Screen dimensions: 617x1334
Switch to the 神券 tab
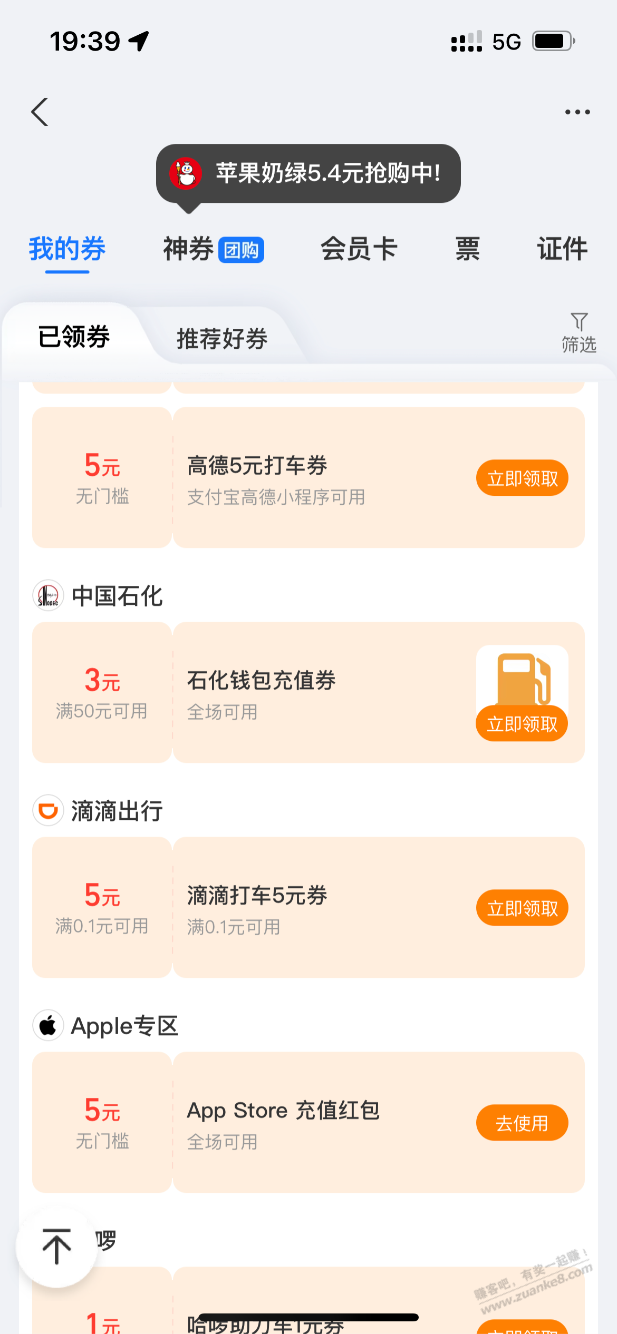(212, 249)
